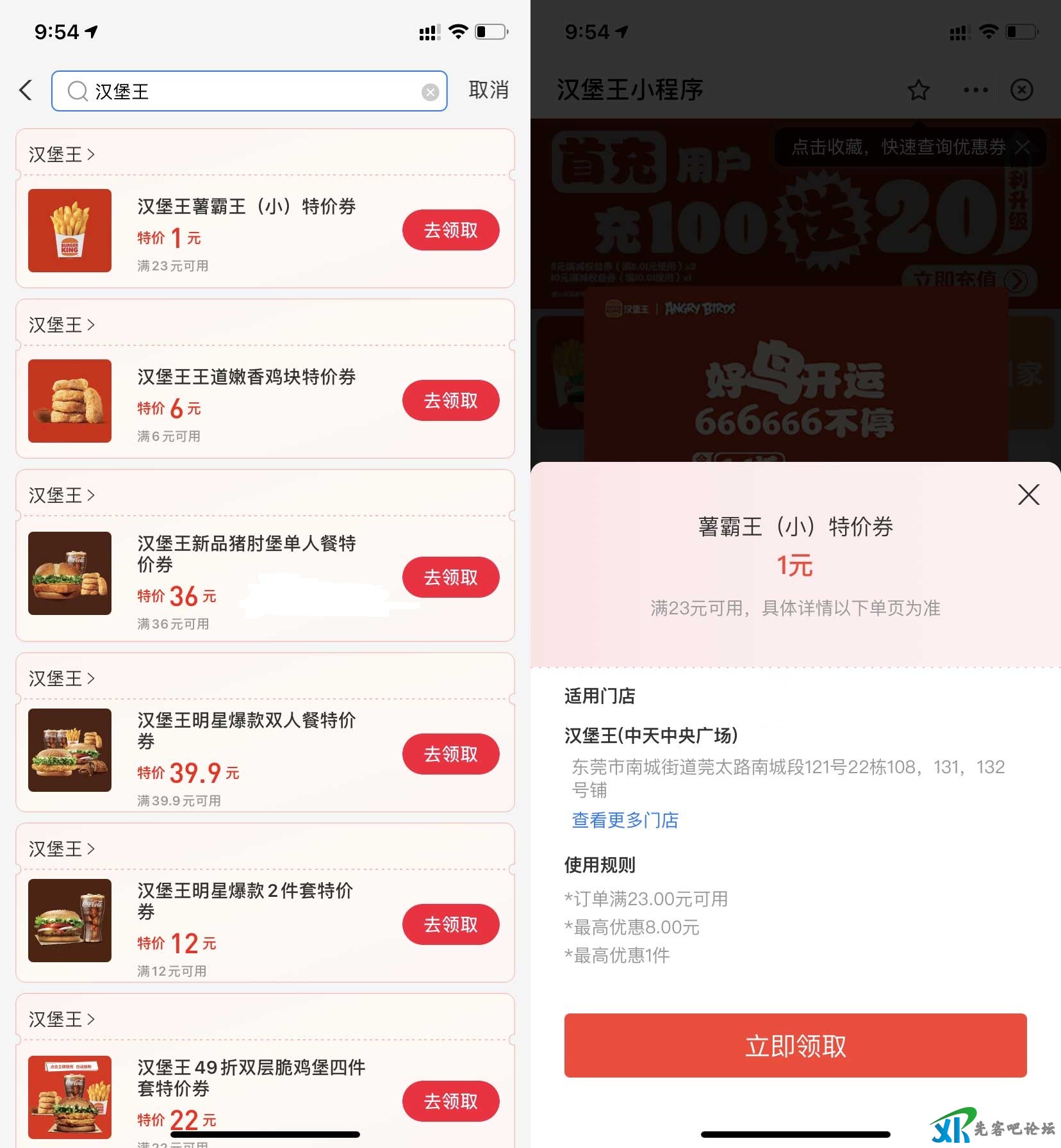Close the coupon detail sheet
This screenshot has height=1148, width=1061.
[x=1028, y=495]
